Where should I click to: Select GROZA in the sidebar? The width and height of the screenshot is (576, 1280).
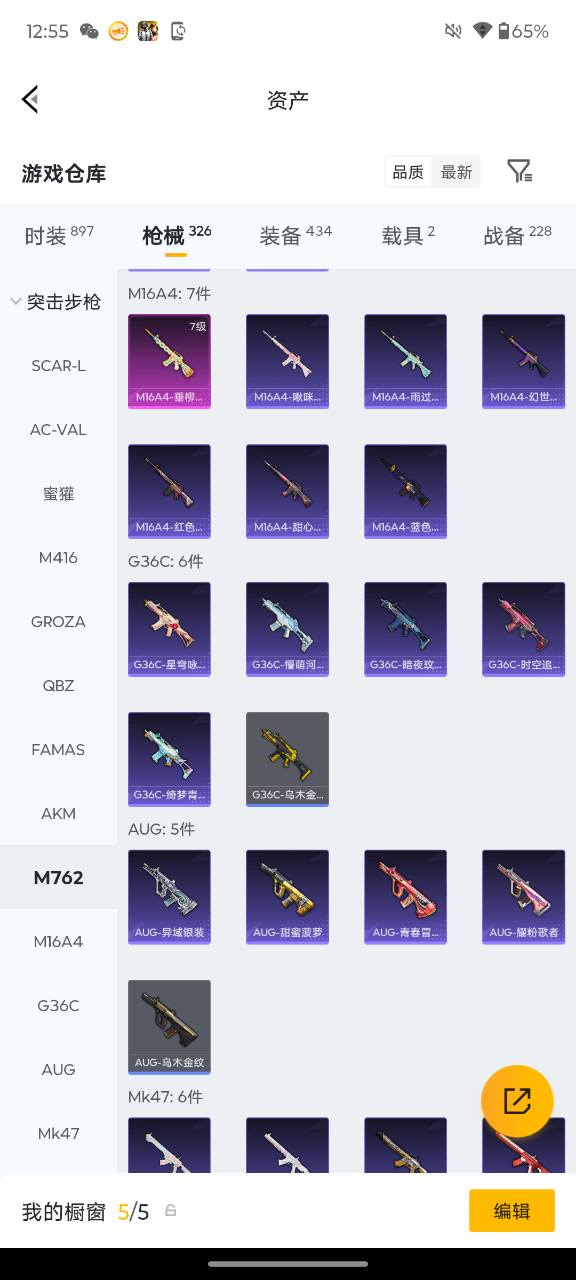pyautogui.click(x=58, y=622)
